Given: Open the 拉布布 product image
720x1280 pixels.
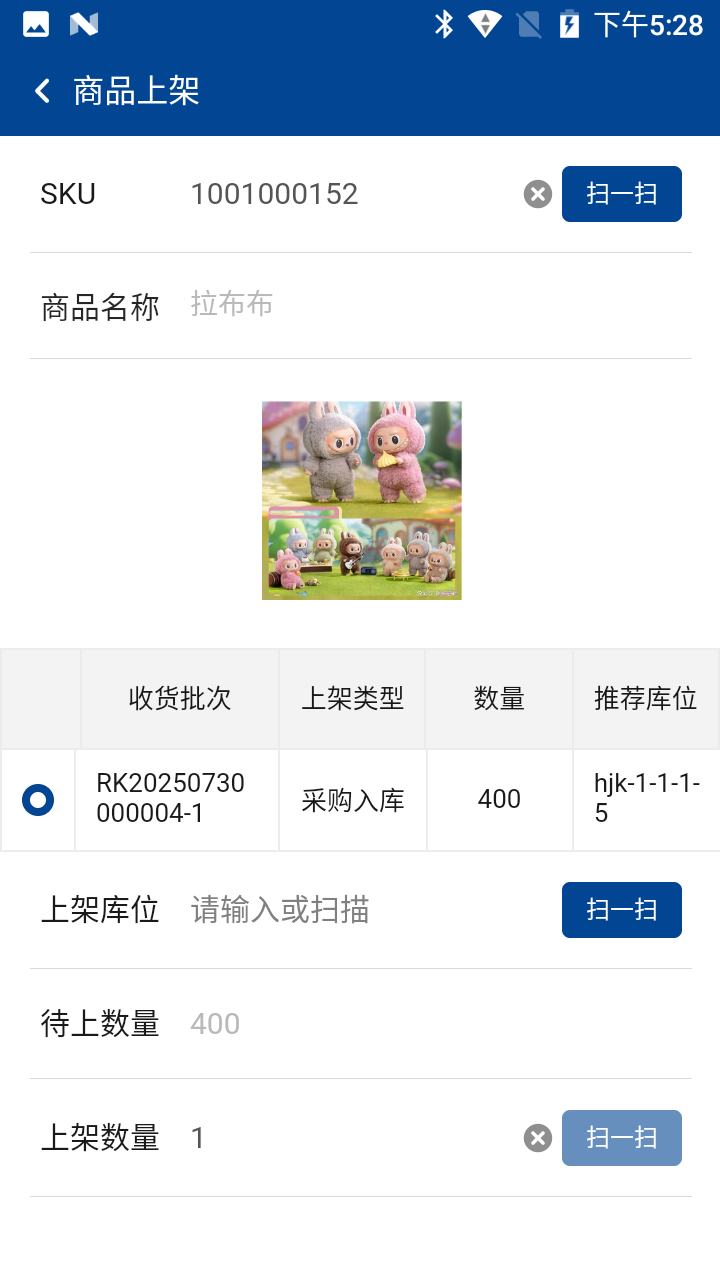Looking at the screenshot, I should click(x=361, y=500).
